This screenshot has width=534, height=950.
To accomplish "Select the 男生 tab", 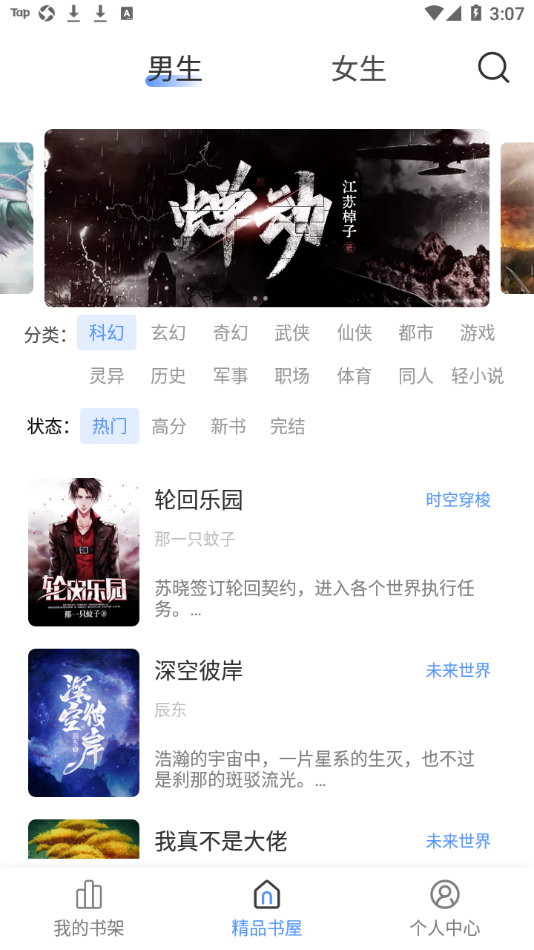I will click(x=175, y=68).
